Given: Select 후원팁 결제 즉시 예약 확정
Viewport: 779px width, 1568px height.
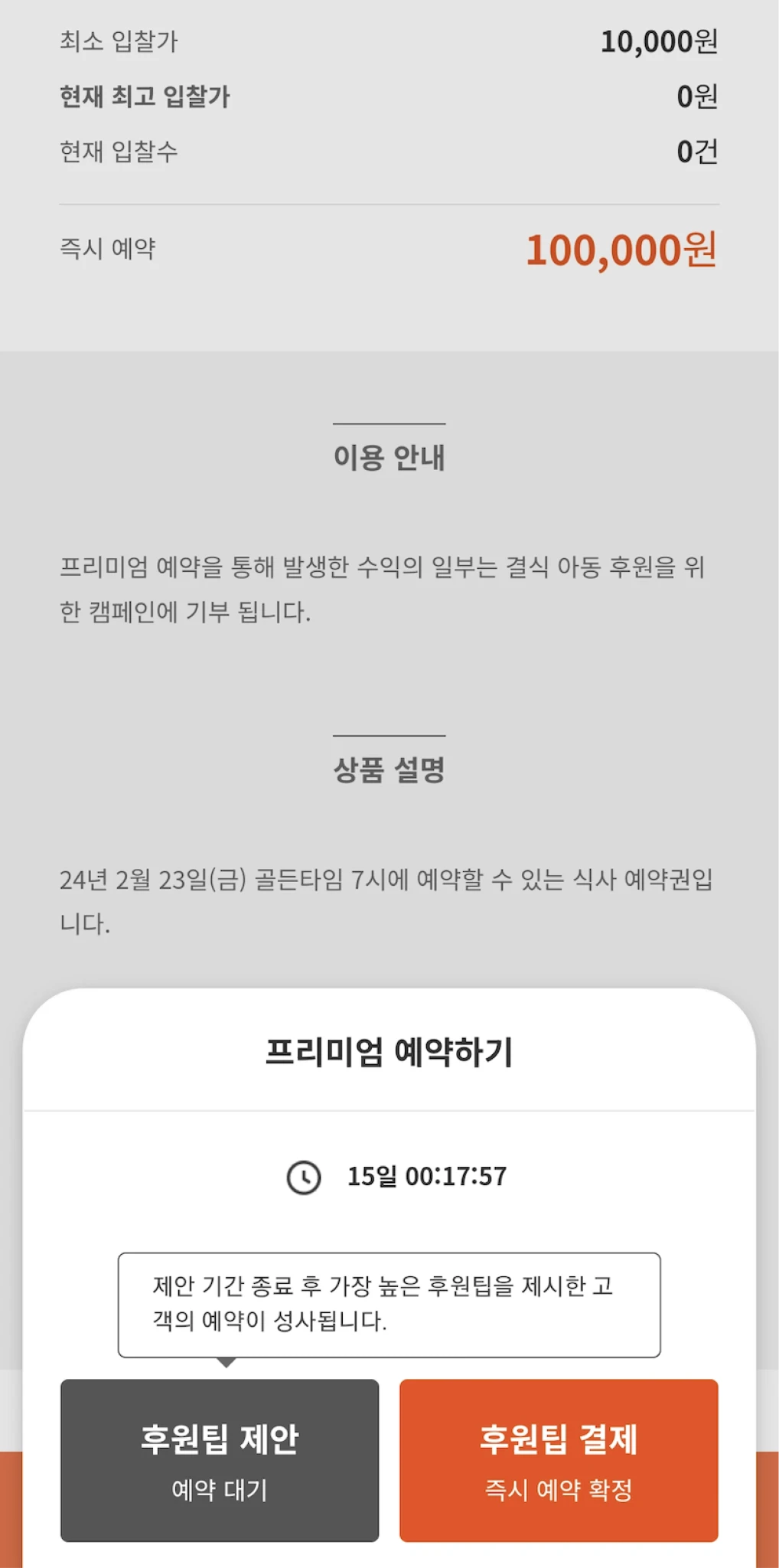Looking at the screenshot, I should coord(559,1460).
